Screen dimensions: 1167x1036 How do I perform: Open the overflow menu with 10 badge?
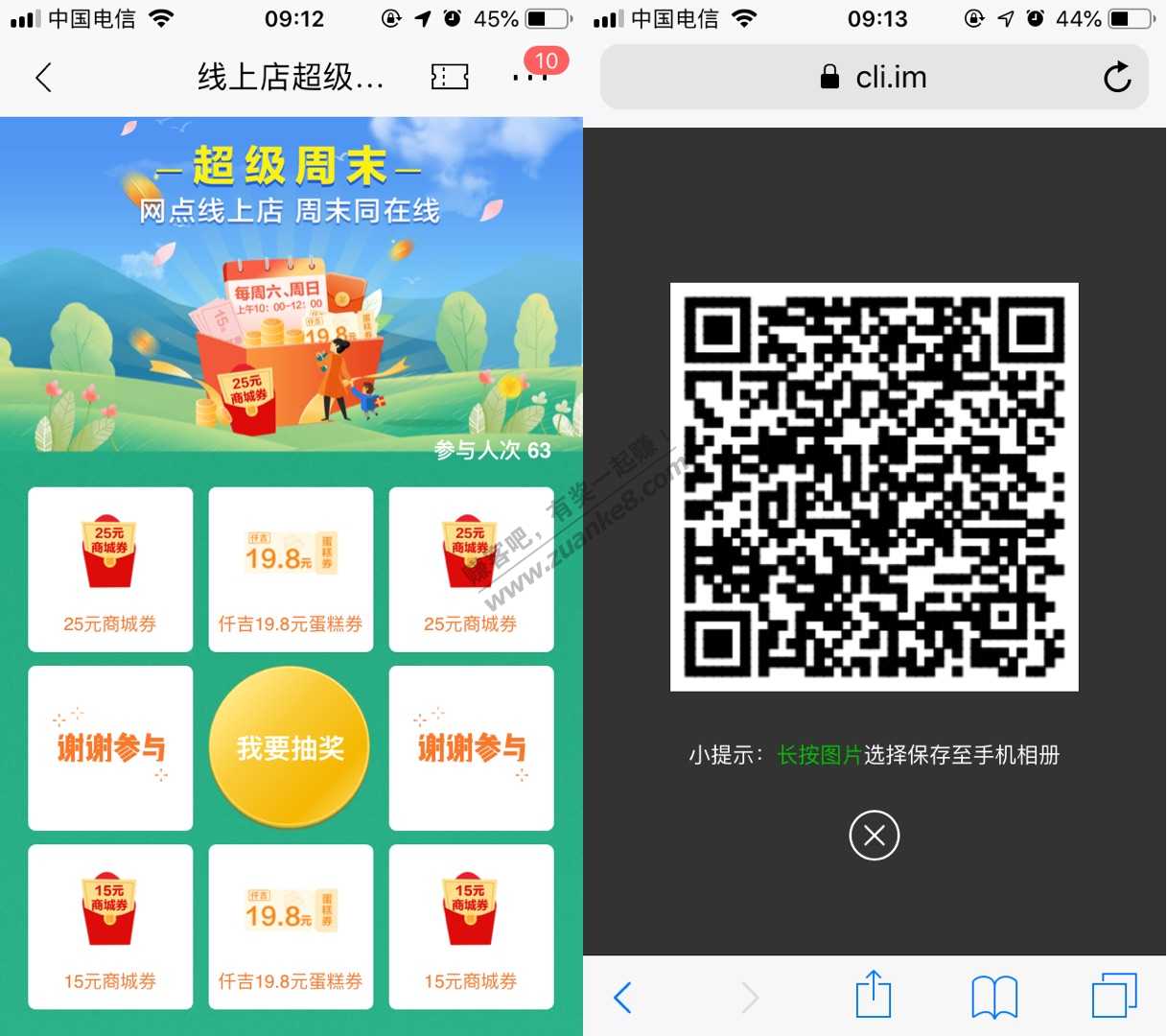(529, 77)
